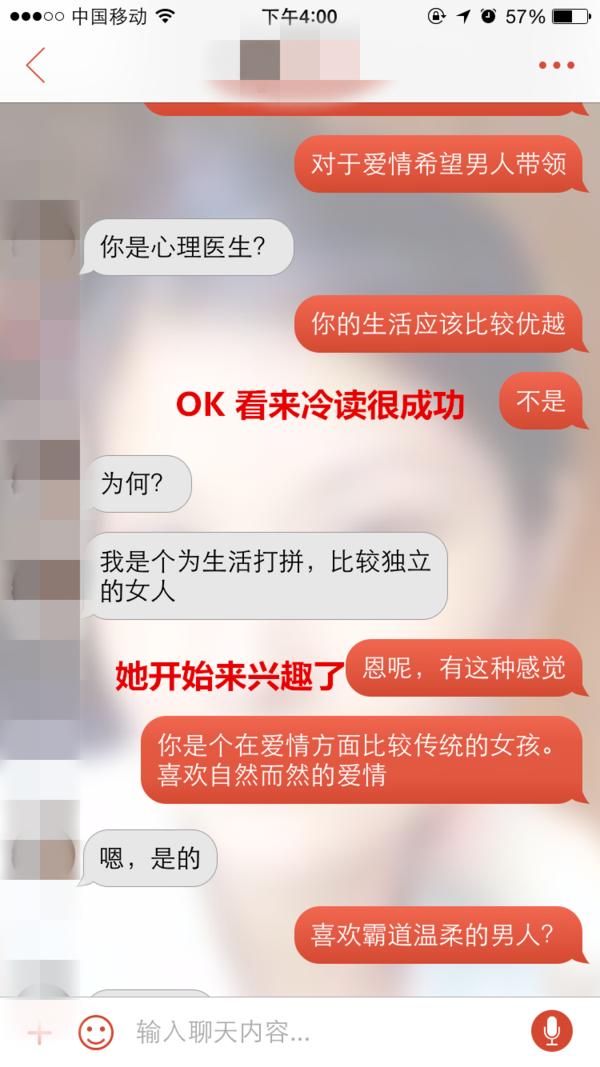This screenshot has width=600, height=1067.
Task: Start voice input with the microphone
Action: click(551, 1031)
